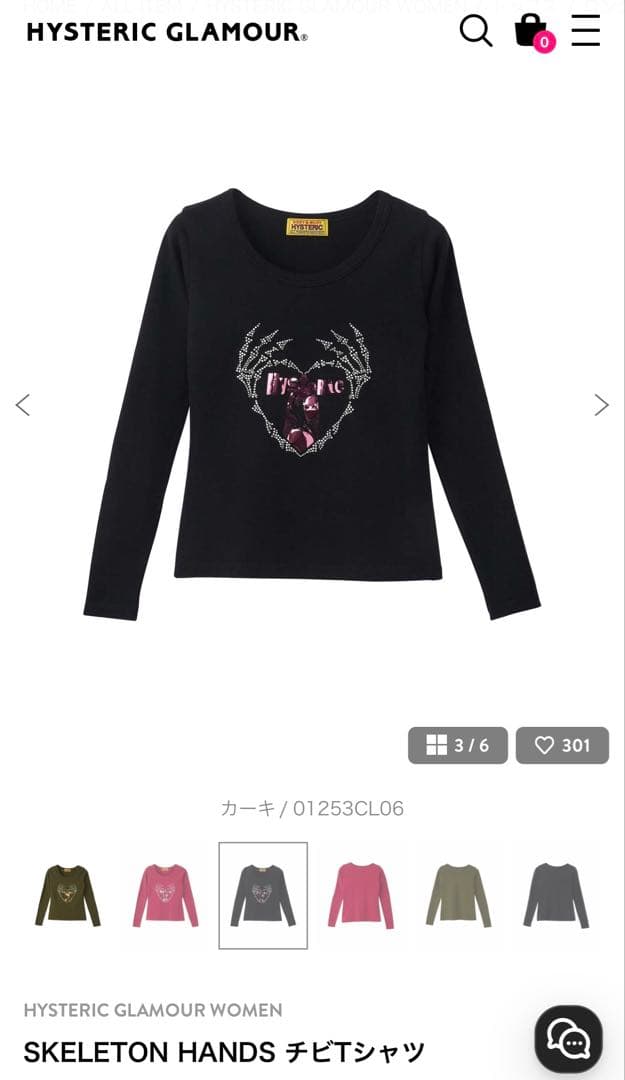Select the dark gray back-view shirt thumbnail
The image size is (625, 1080).
coord(556,895)
